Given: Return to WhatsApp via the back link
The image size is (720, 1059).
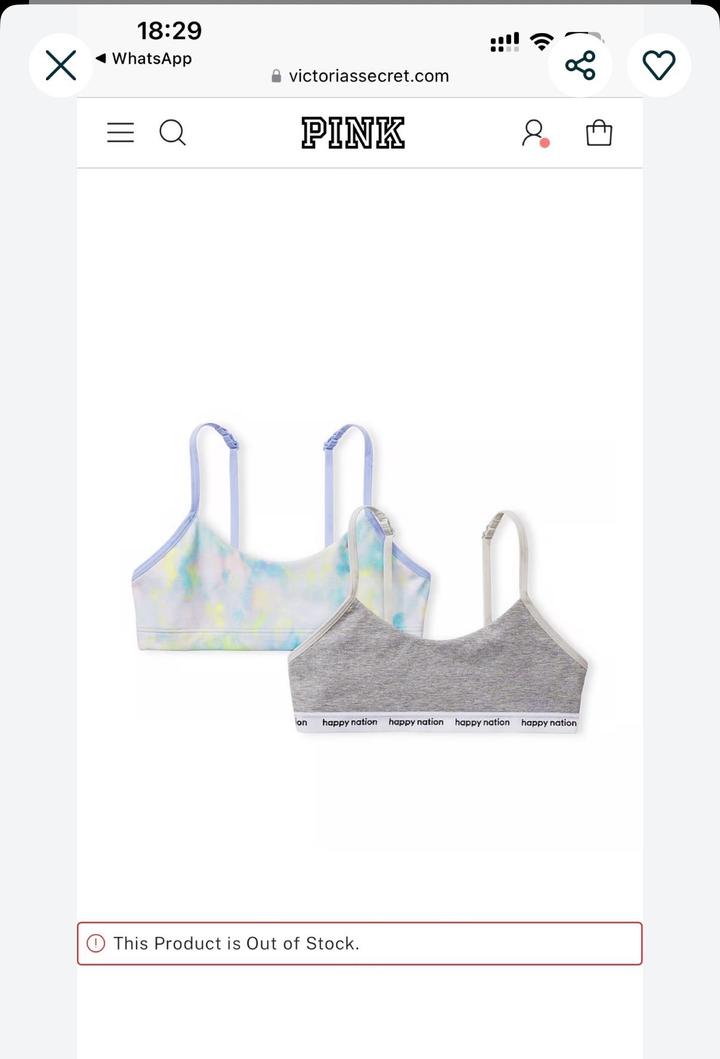Looking at the screenshot, I should pos(143,59).
